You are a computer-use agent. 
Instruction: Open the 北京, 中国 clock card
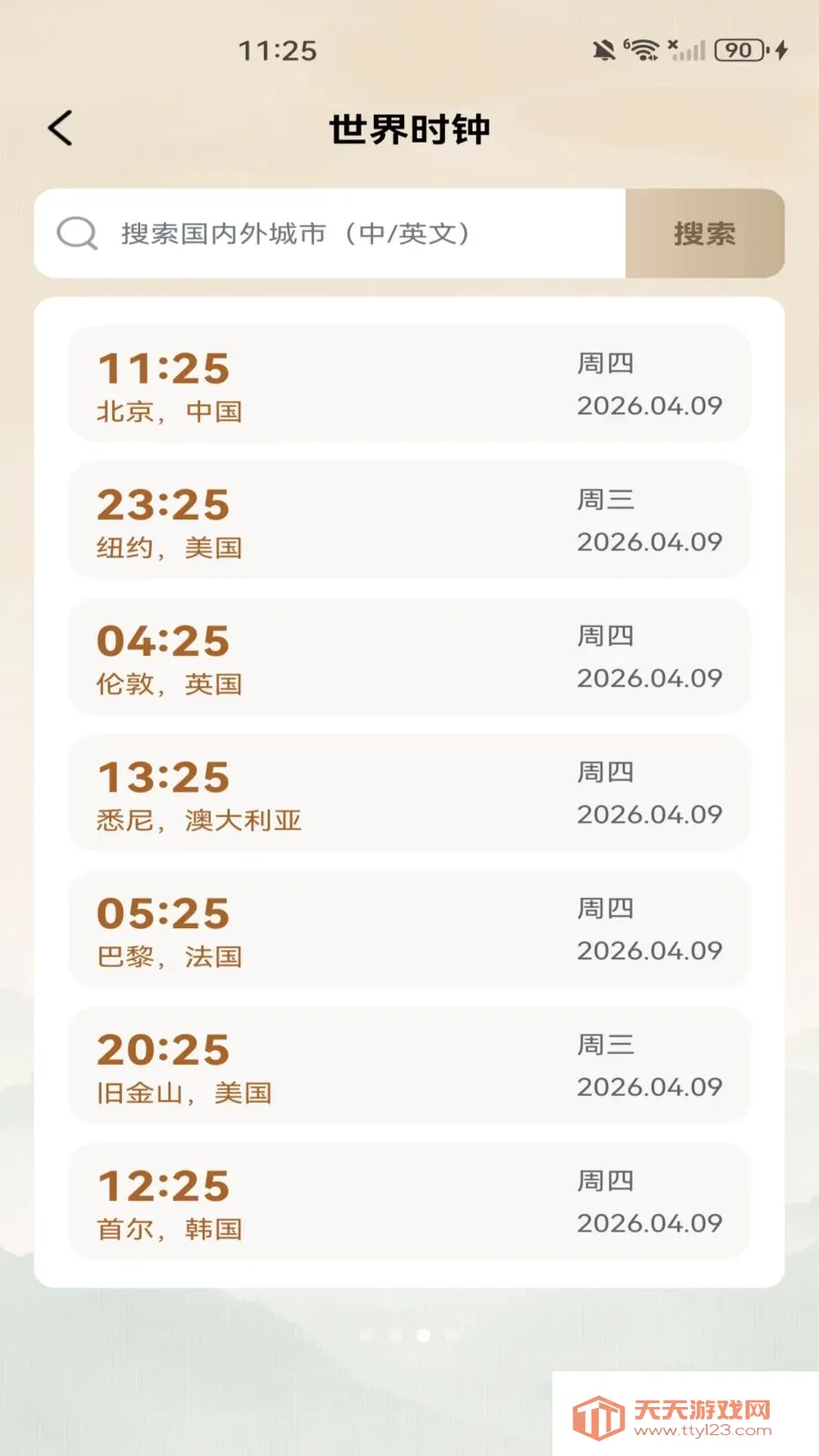409,384
